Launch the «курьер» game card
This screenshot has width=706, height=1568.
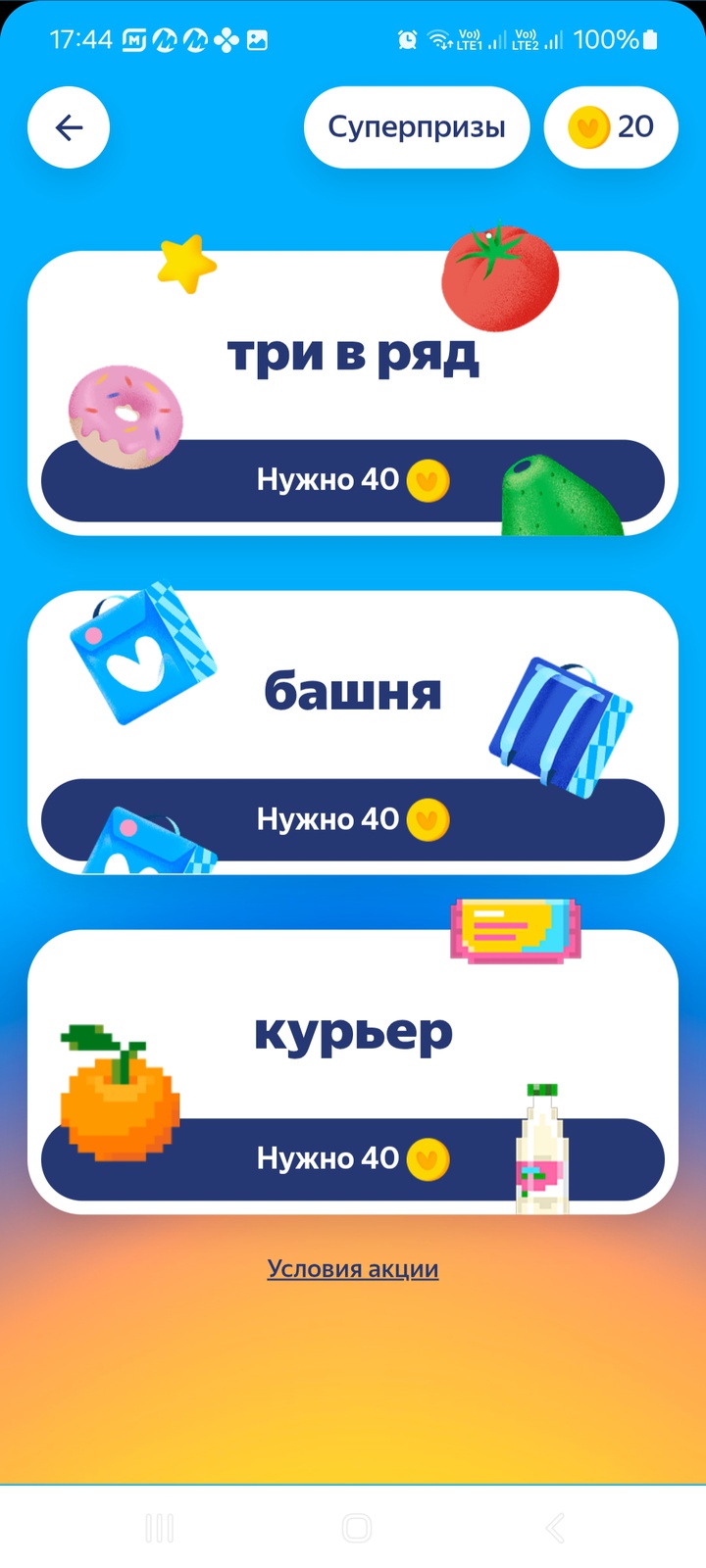(x=353, y=1070)
